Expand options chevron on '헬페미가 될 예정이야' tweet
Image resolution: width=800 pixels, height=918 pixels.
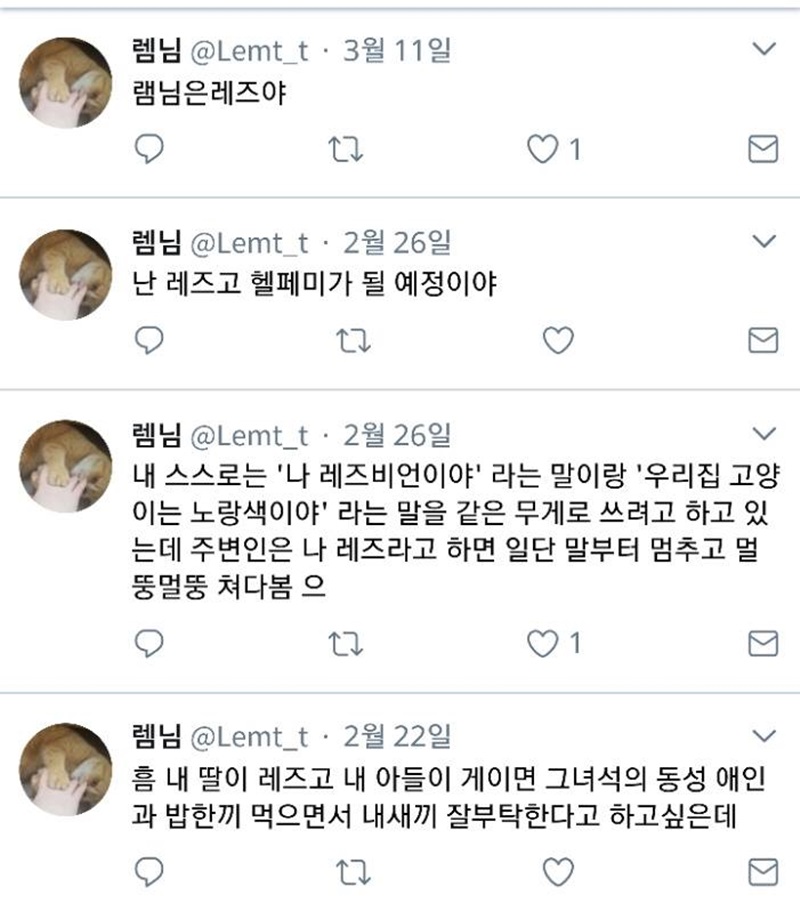click(763, 241)
